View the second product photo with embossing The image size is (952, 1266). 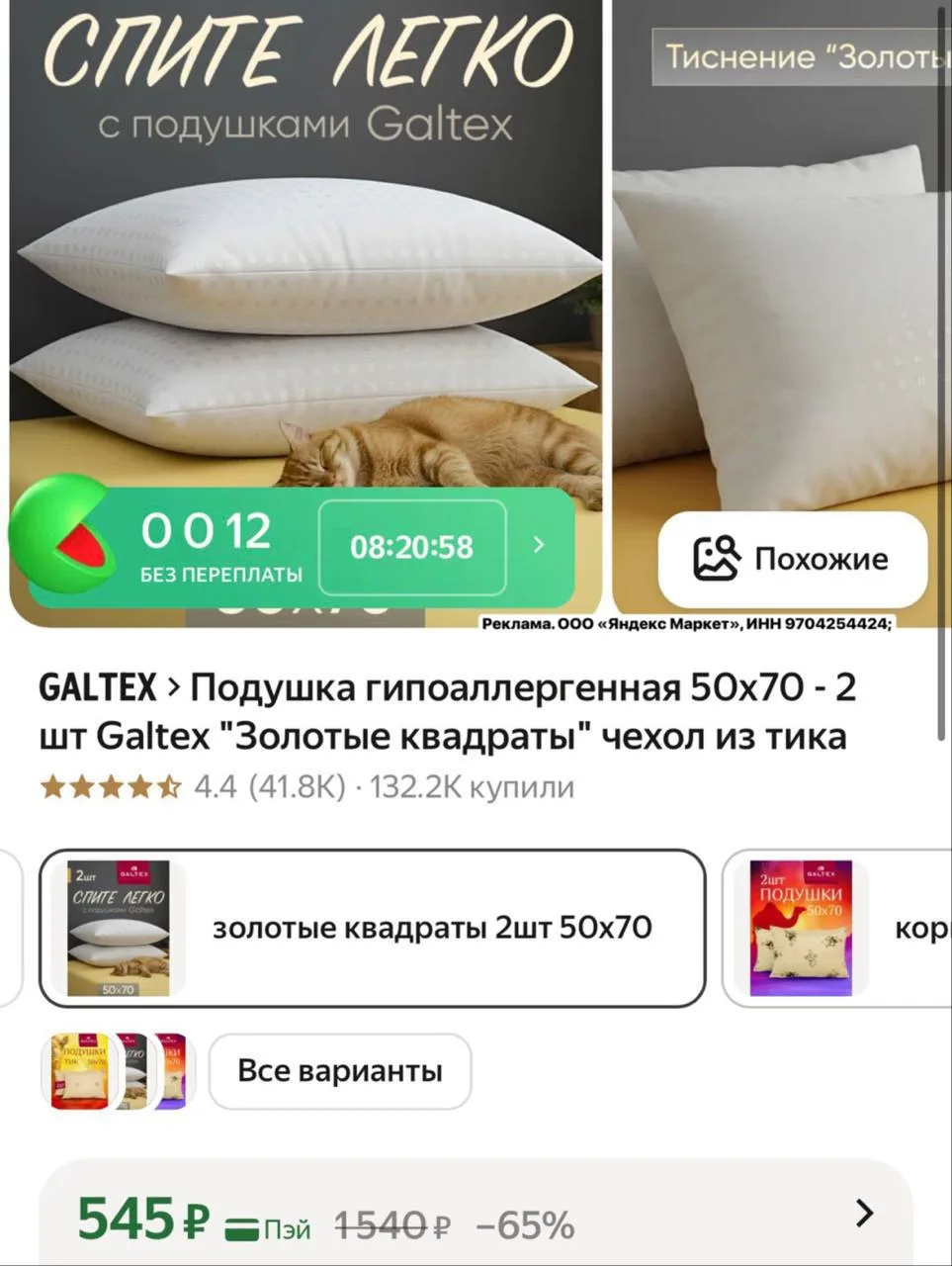tap(782, 257)
